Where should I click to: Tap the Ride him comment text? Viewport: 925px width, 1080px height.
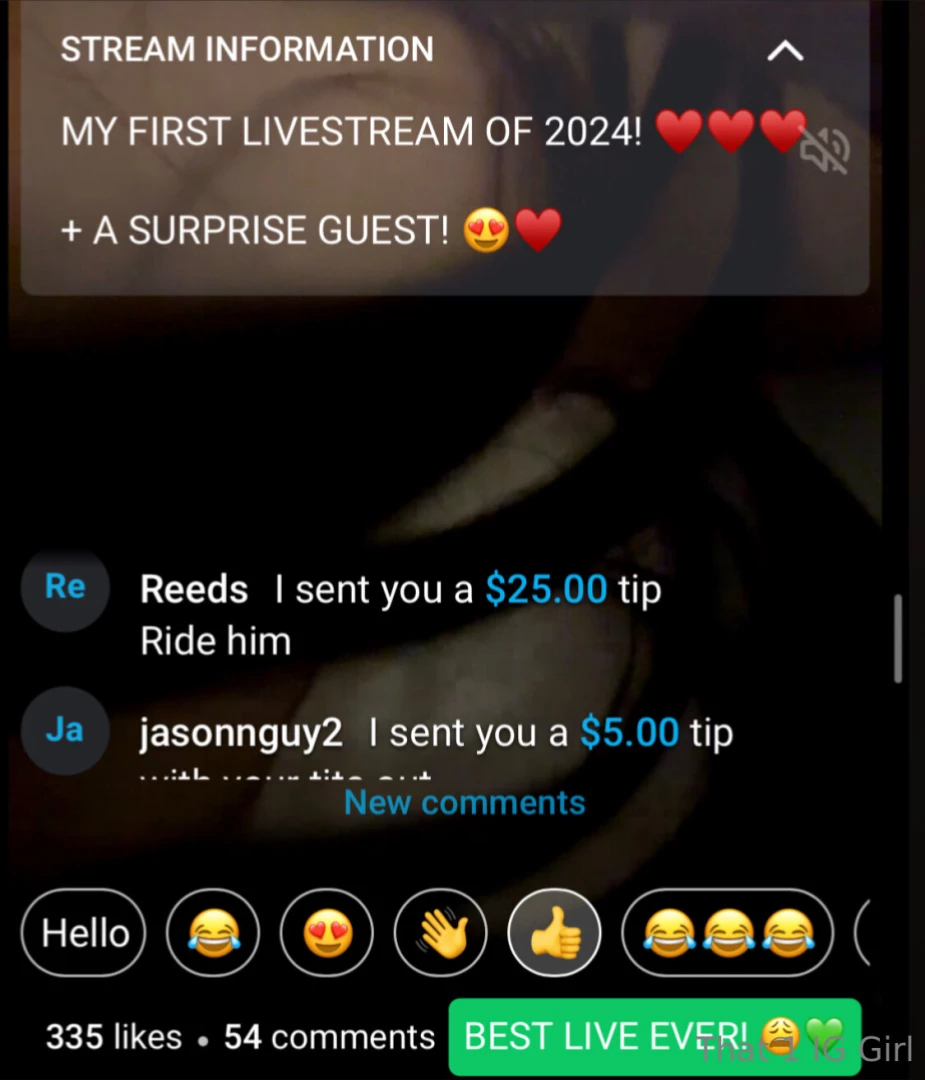(x=215, y=640)
